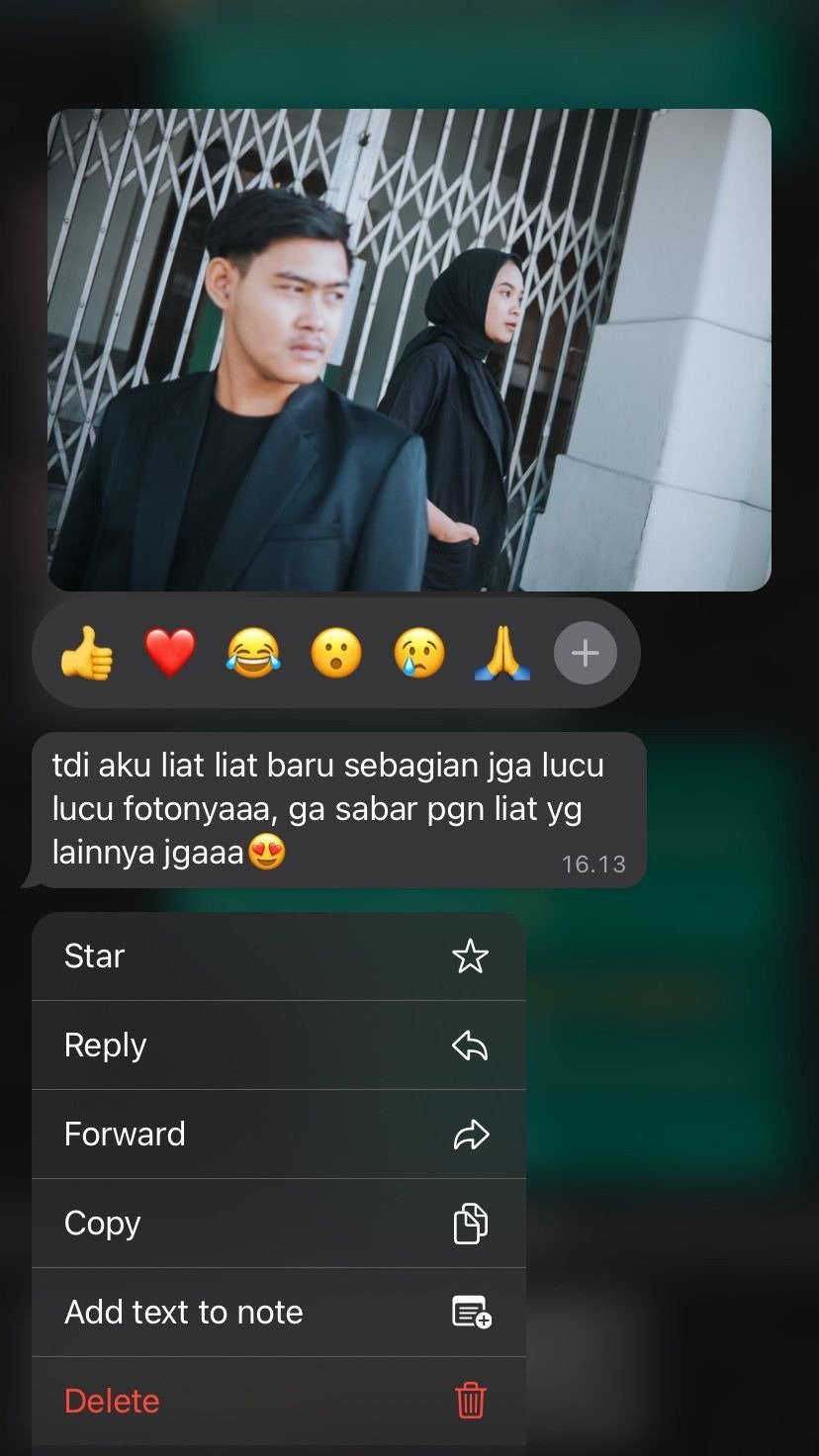React with the crying face emoji
Screen dimensions: 819x1456
click(x=419, y=654)
